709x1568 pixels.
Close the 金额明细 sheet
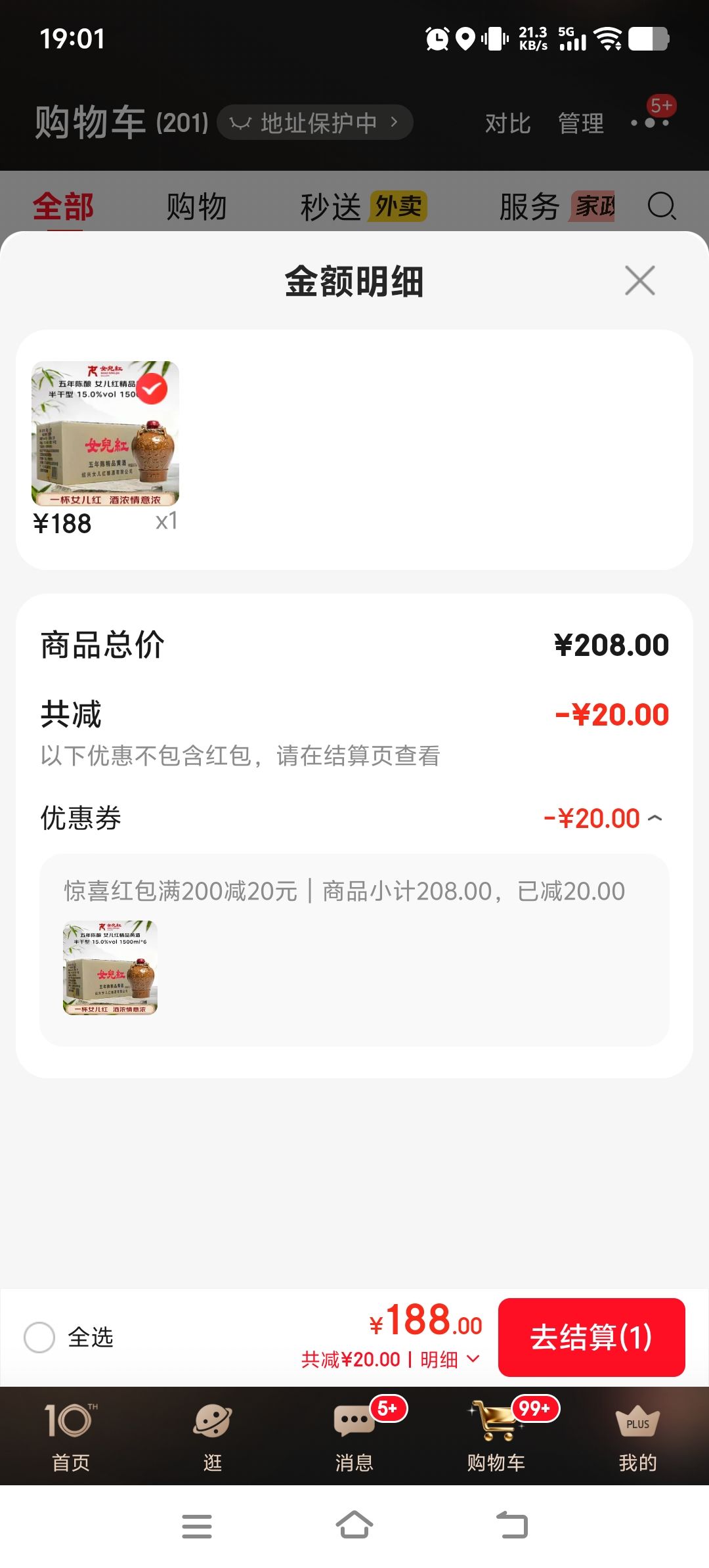coord(640,281)
